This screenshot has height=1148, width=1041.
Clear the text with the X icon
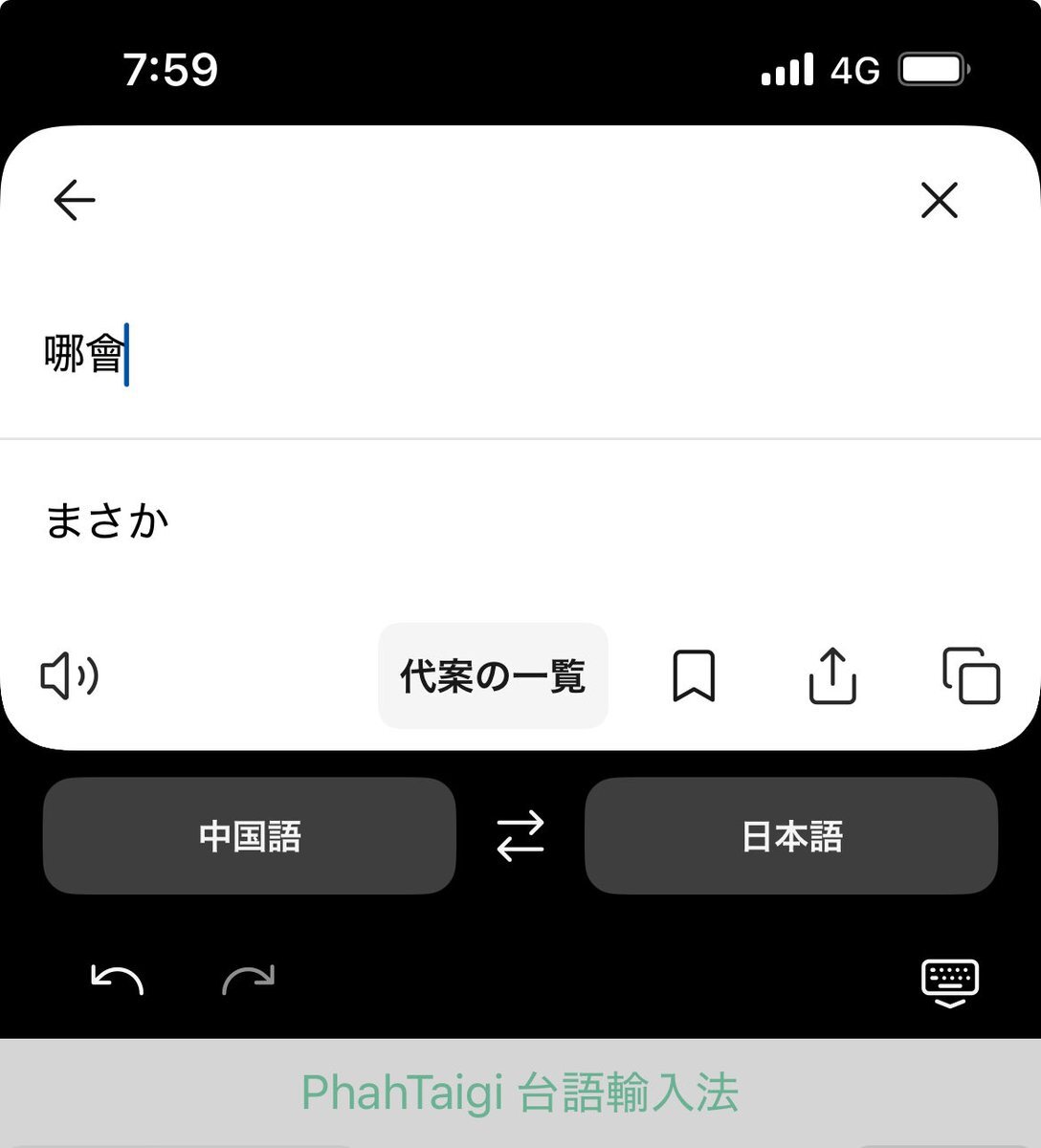point(939,201)
